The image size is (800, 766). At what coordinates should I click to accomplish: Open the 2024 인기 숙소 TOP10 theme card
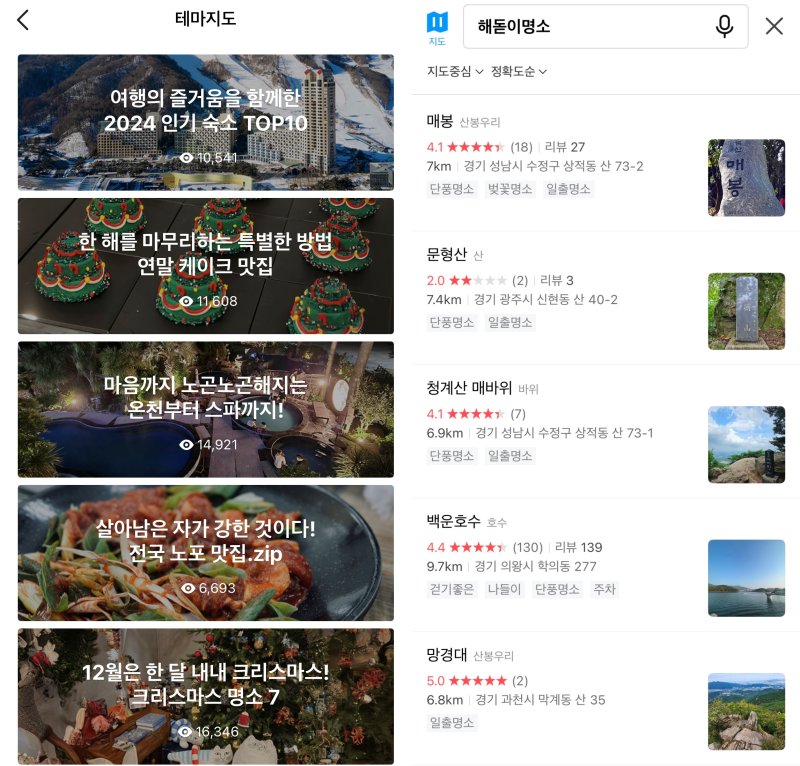coord(205,122)
